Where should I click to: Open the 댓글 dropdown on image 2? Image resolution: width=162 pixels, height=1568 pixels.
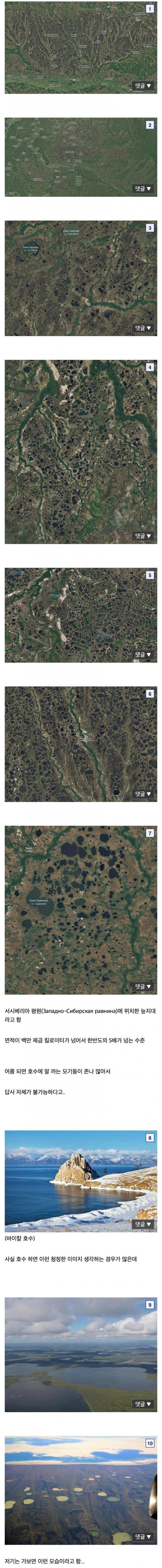(x=144, y=189)
